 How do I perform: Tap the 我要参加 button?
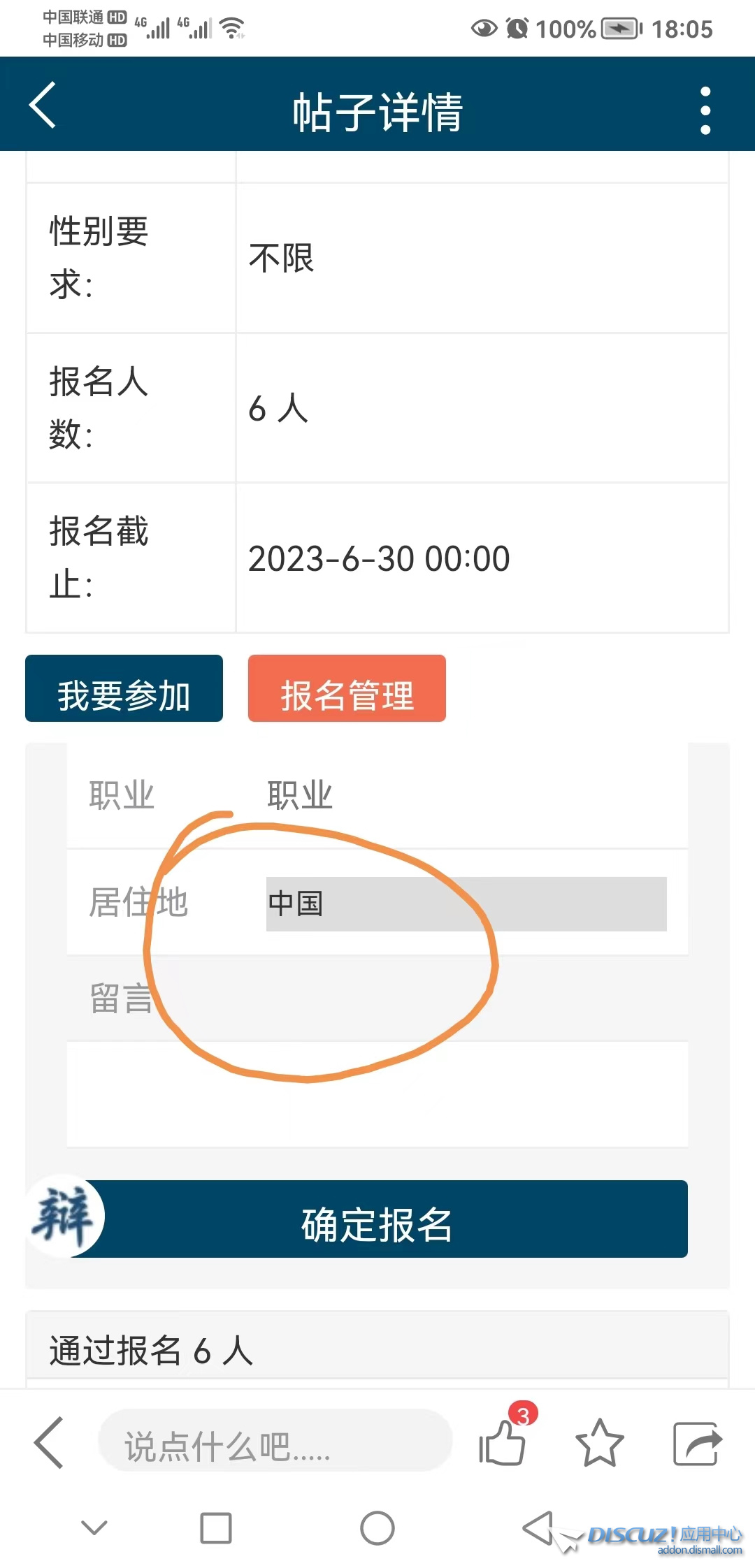pyautogui.click(x=124, y=689)
